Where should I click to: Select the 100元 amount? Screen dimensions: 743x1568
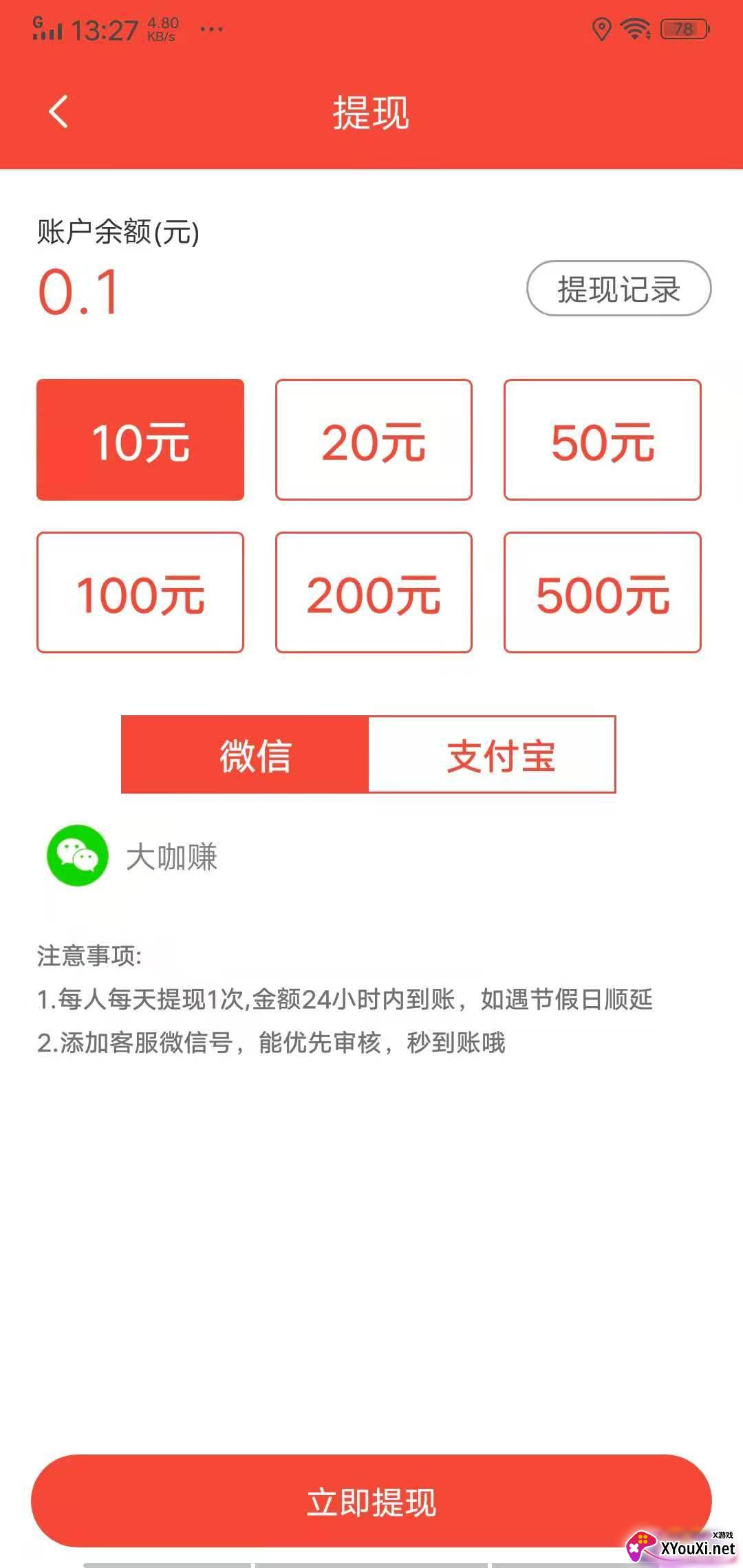[x=140, y=592]
